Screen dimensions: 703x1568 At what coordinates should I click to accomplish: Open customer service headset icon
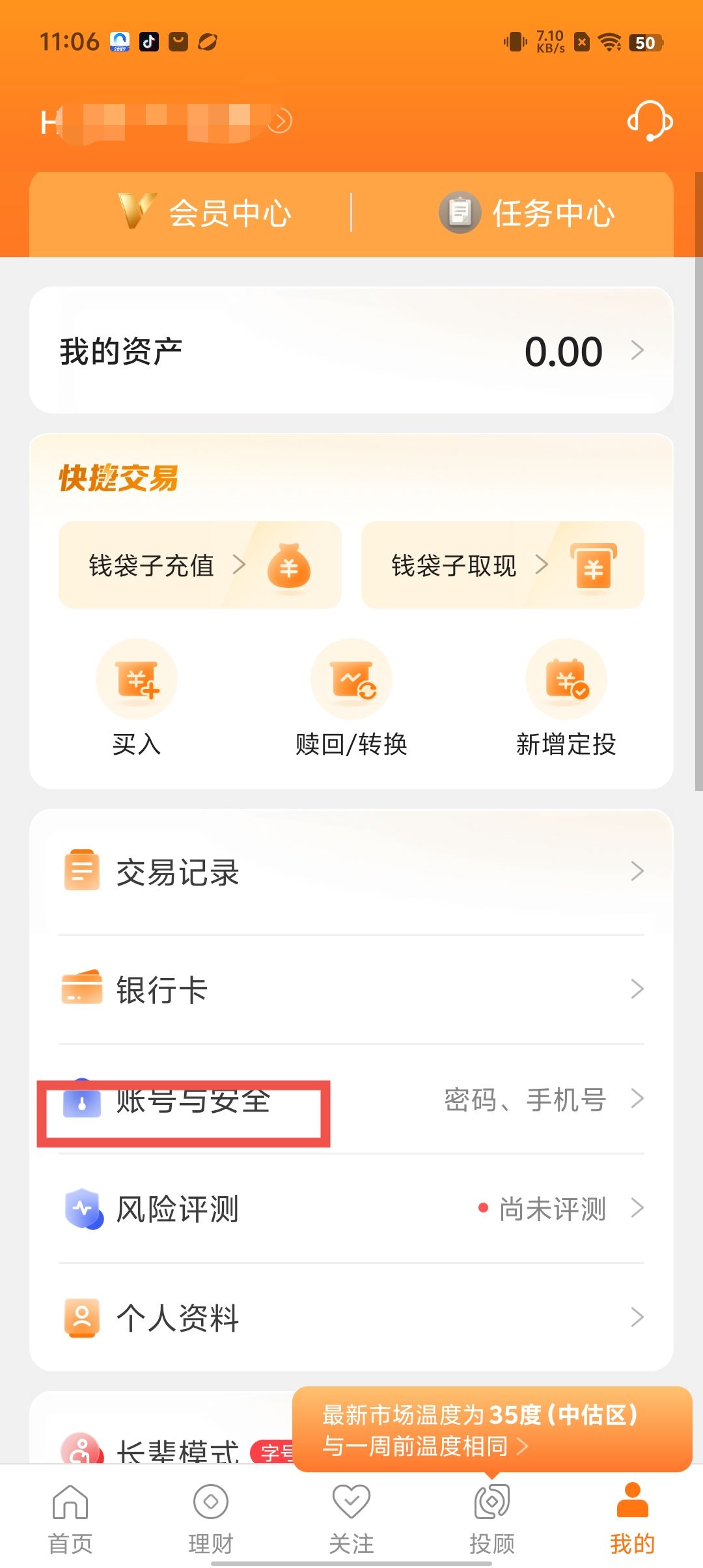[x=649, y=121]
